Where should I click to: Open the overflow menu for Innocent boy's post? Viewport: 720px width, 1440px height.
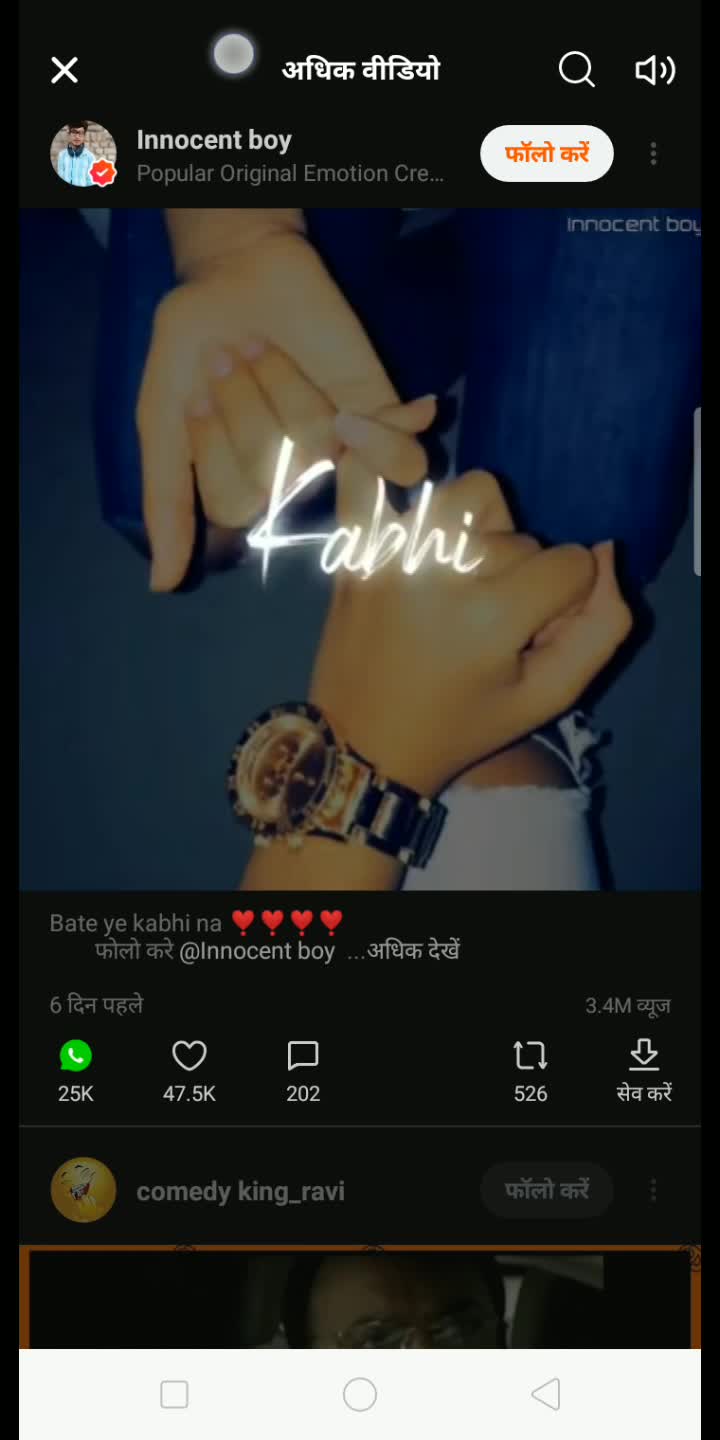tap(653, 154)
